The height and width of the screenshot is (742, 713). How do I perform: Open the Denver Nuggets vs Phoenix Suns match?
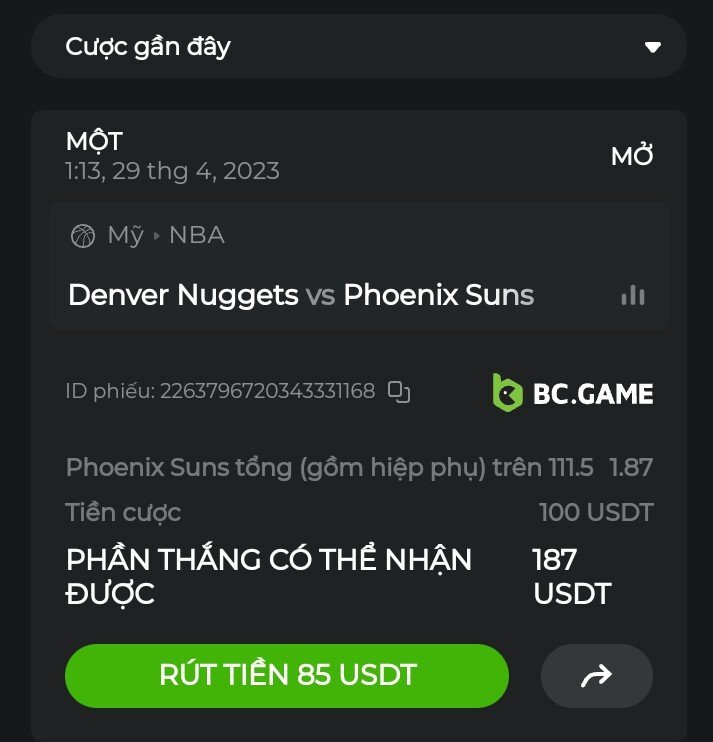tap(301, 295)
